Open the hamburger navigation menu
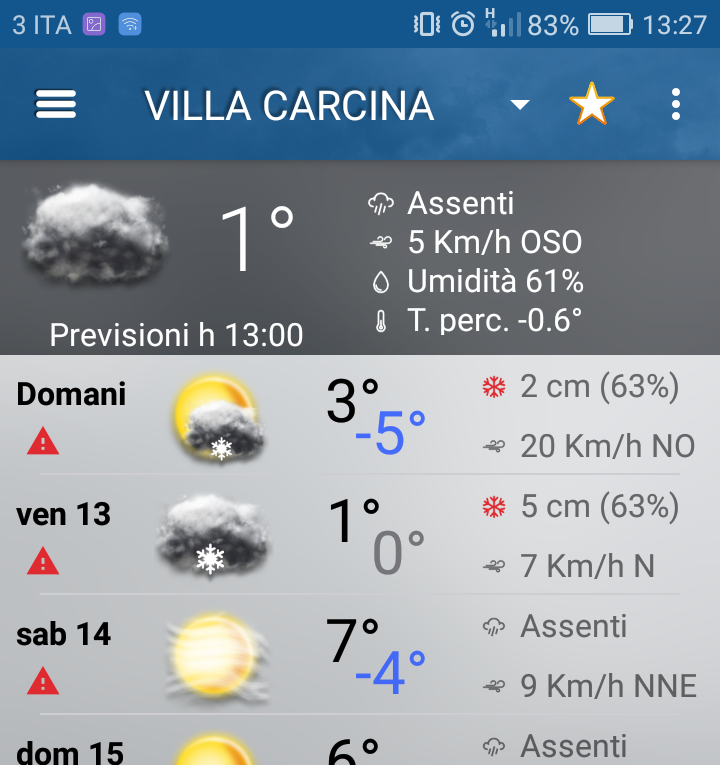Screen dimensions: 720x765 (x=56, y=104)
